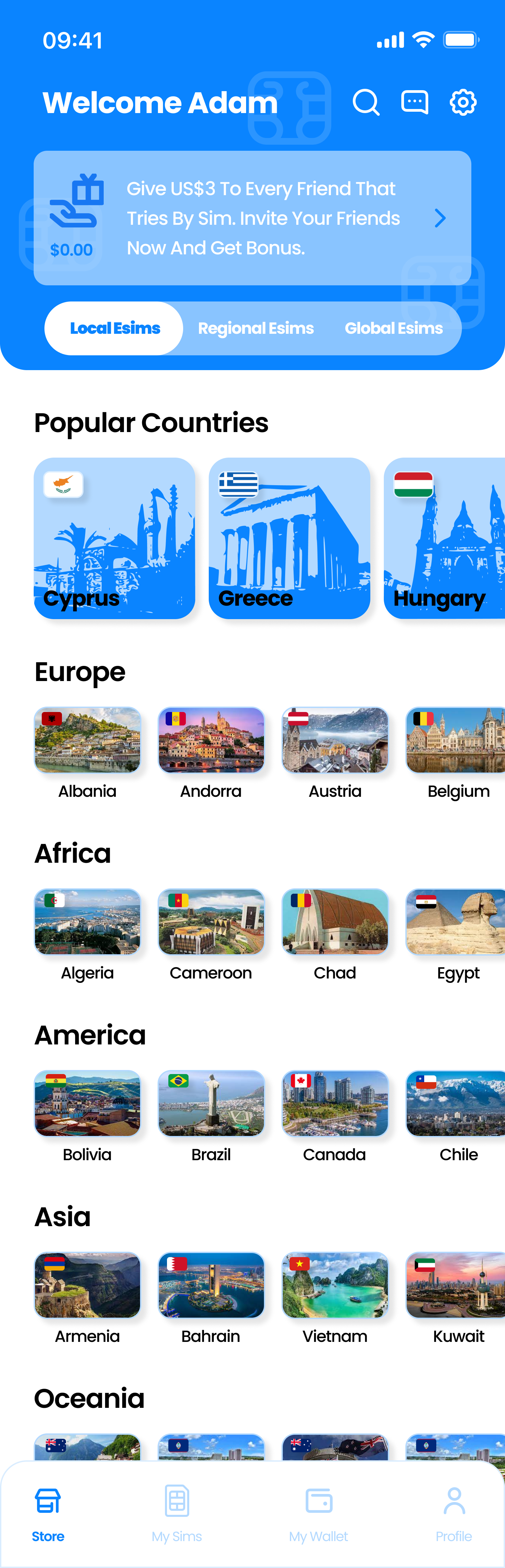Open the invite friends bonus banner
Image resolution: width=505 pixels, height=1568 pixels.
pos(252,218)
